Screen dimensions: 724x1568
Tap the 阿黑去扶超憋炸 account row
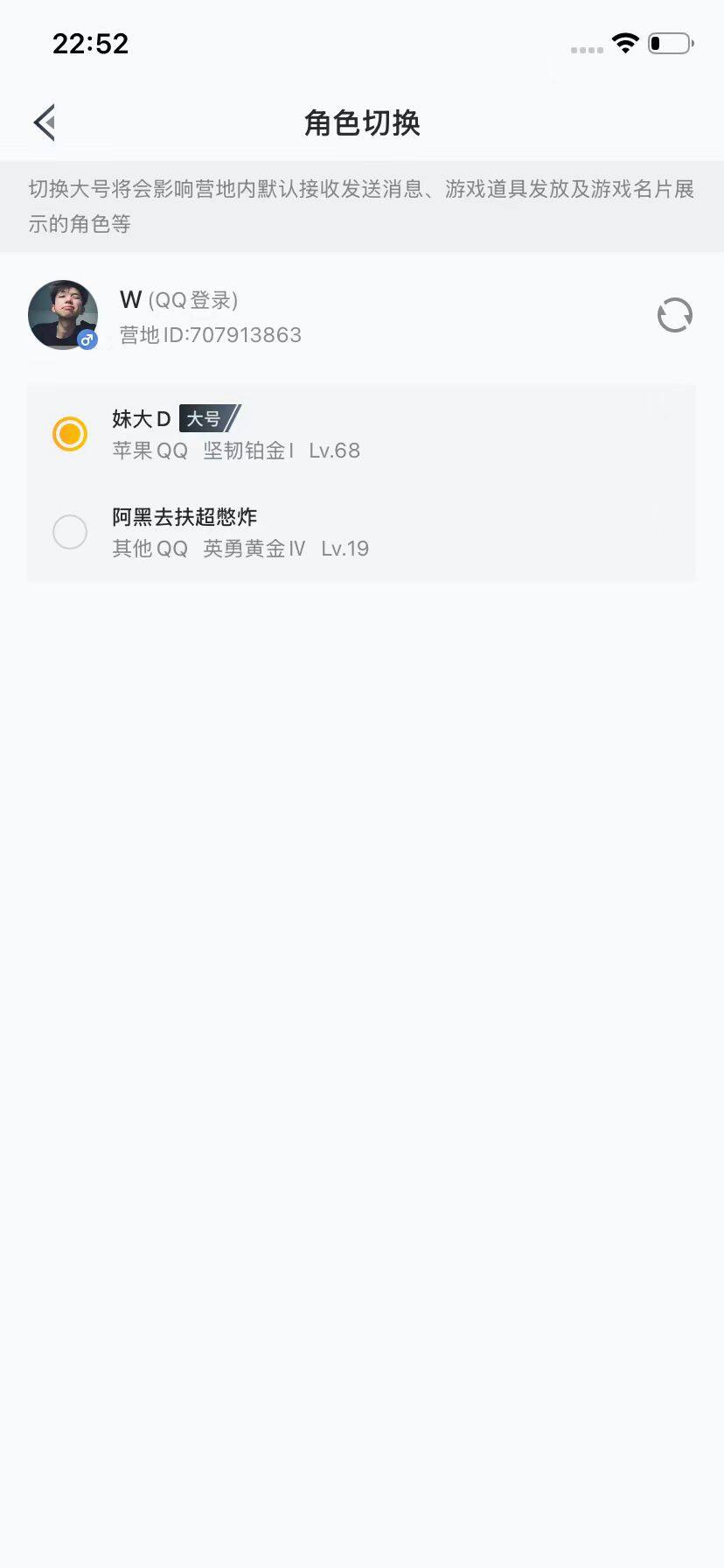point(262,532)
